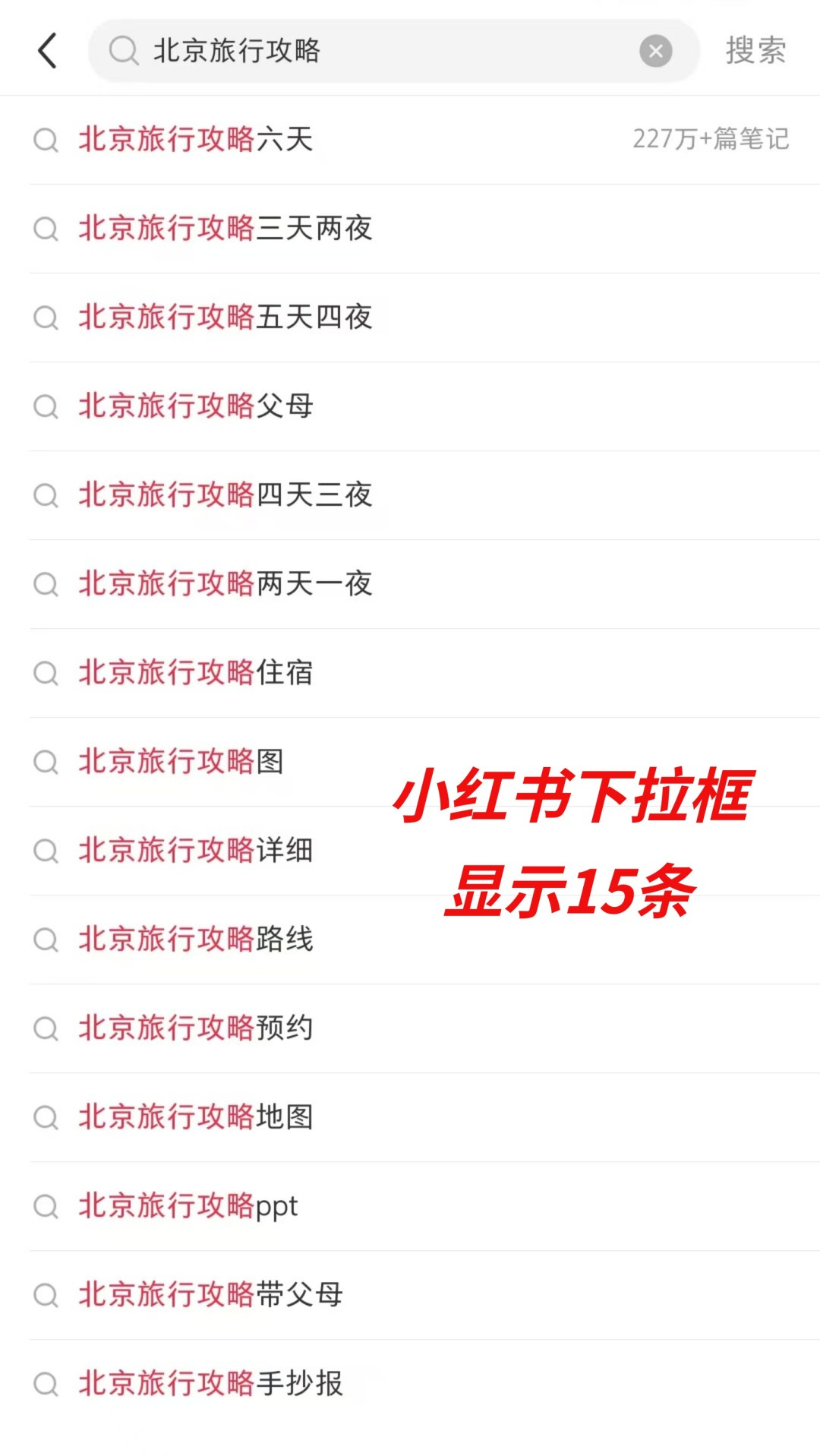The width and height of the screenshot is (820, 1456).
Task: Click inside the search input field
Action: tap(380, 51)
